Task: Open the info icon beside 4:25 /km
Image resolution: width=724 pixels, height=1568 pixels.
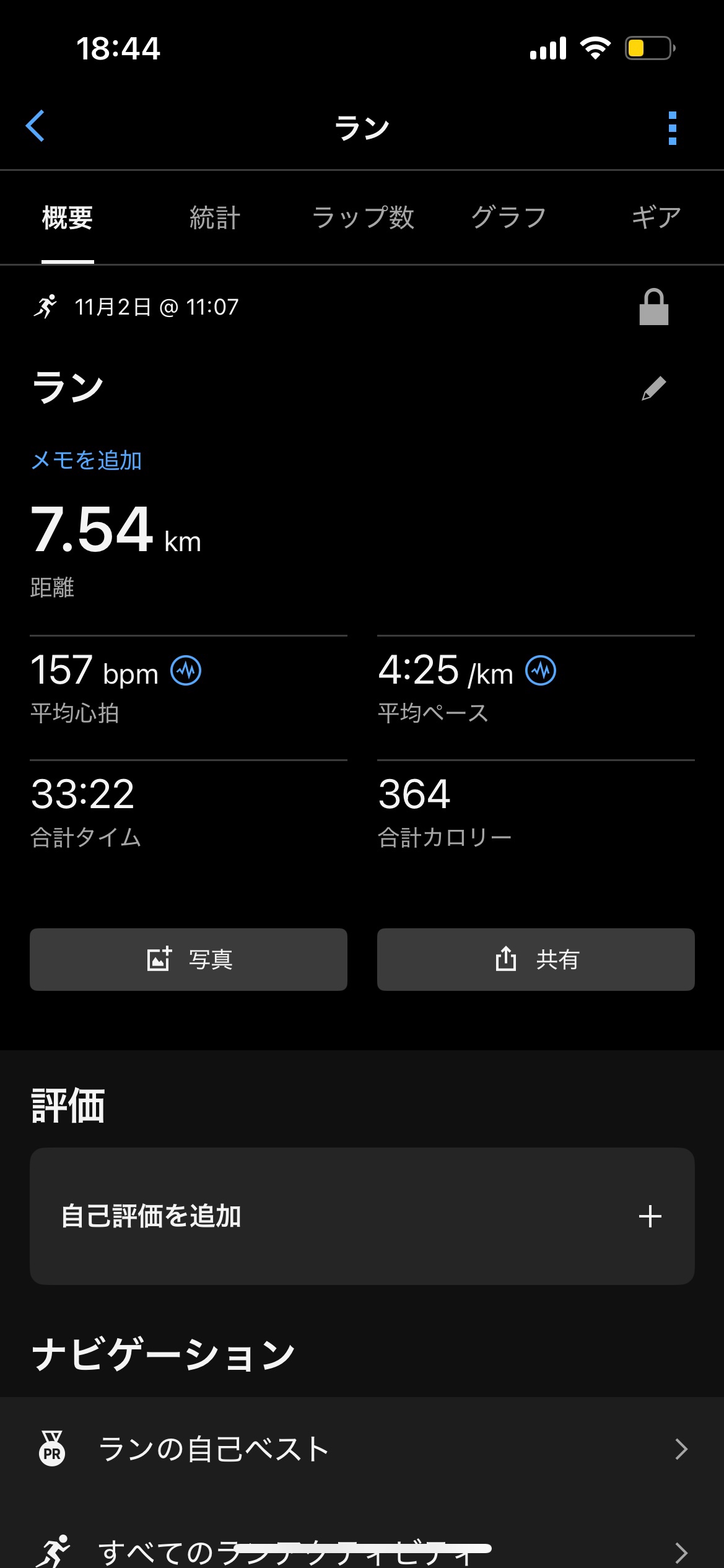Action: 541,671
